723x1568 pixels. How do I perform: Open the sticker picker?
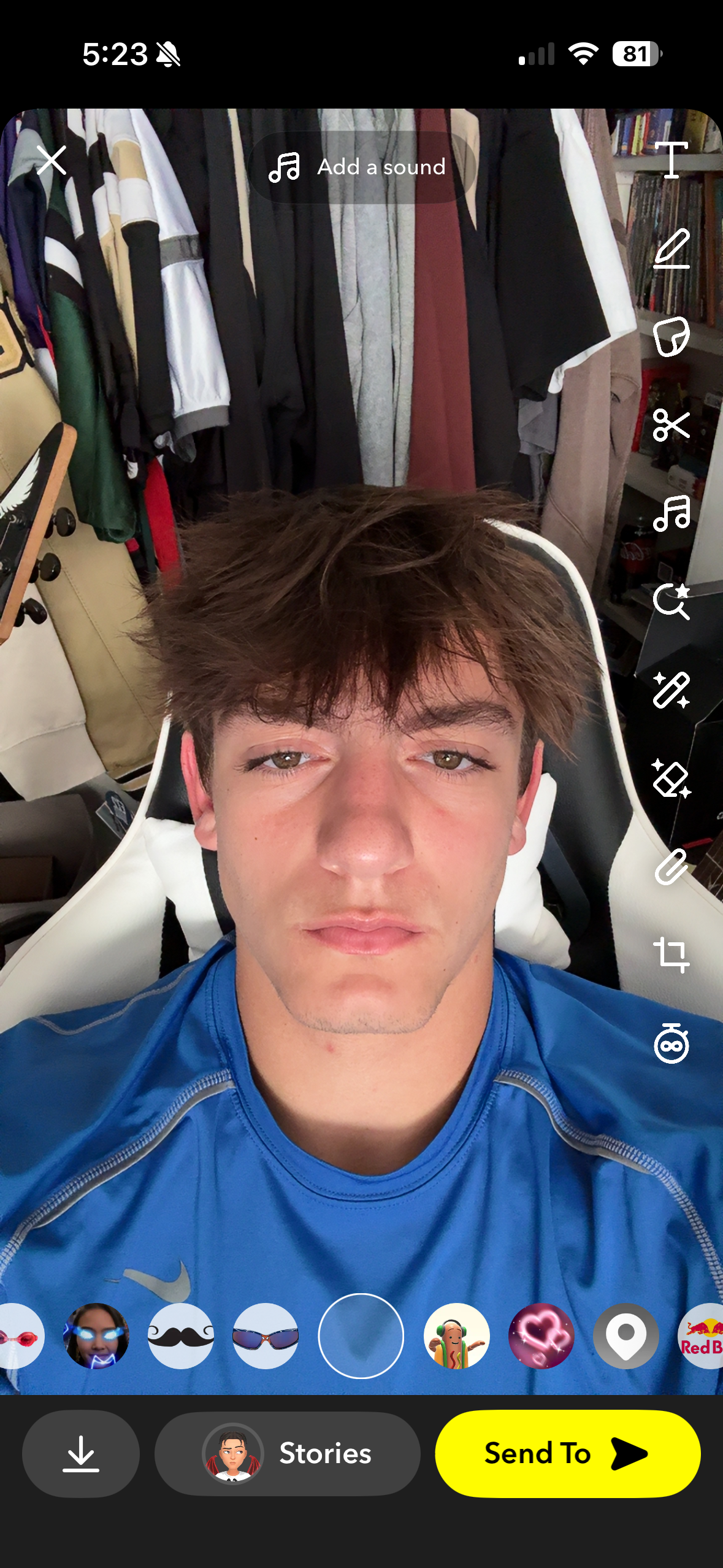(671, 336)
